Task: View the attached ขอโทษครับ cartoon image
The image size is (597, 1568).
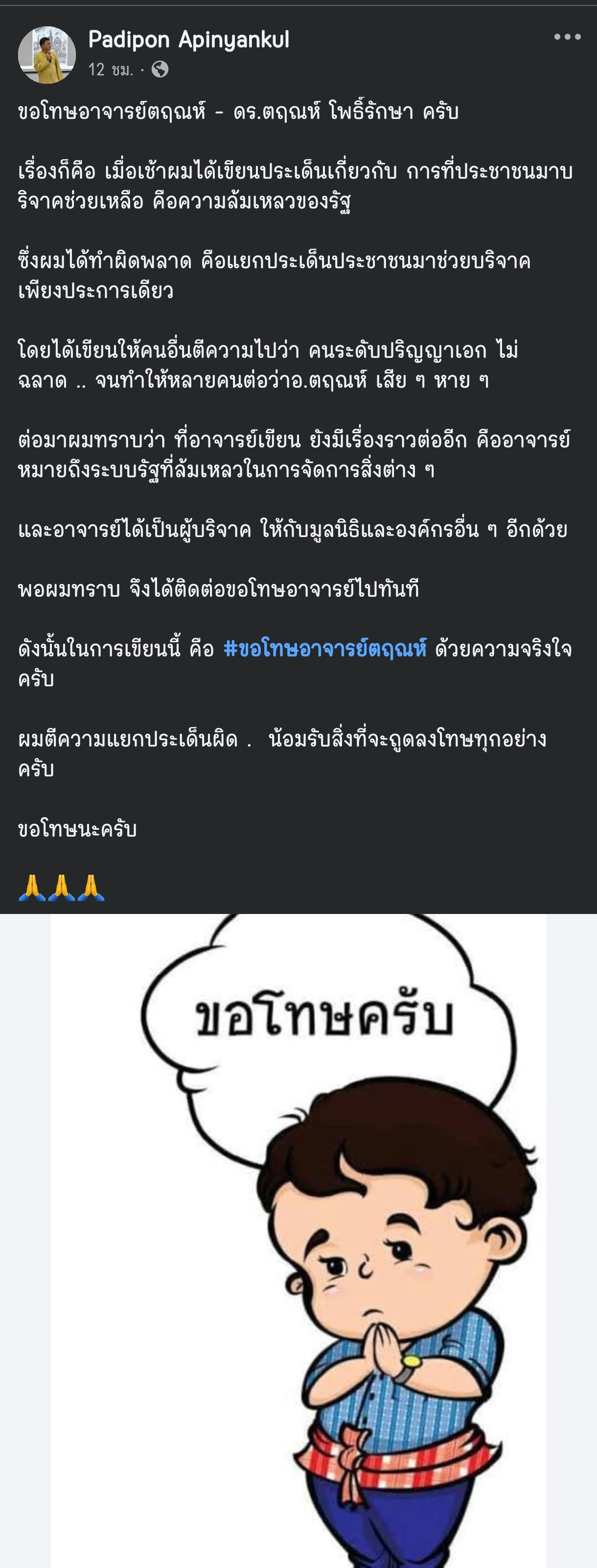Action: tap(298, 1242)
